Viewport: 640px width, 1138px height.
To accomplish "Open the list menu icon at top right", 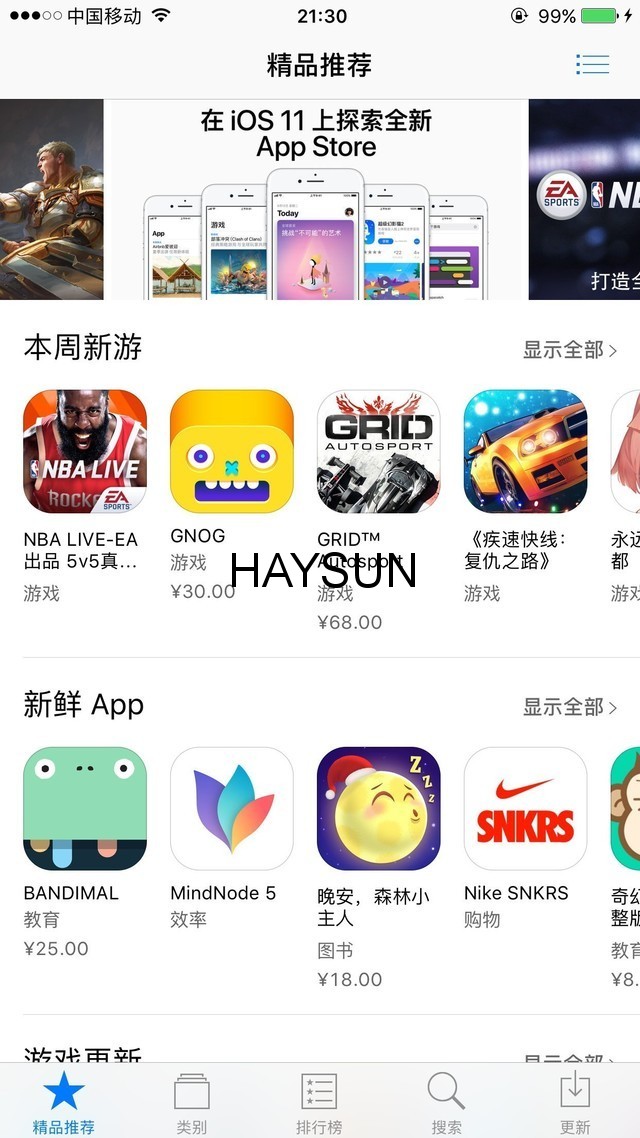I will (x=593, y=65).
